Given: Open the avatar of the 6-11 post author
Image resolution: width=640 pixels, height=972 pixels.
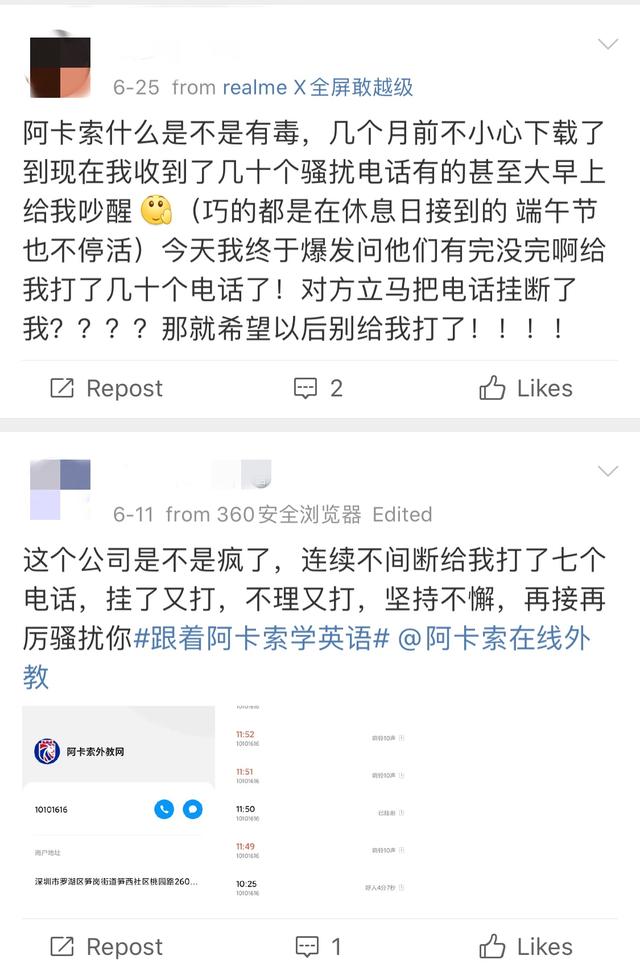Looking at the screenshot, I should tap(60, 489).
